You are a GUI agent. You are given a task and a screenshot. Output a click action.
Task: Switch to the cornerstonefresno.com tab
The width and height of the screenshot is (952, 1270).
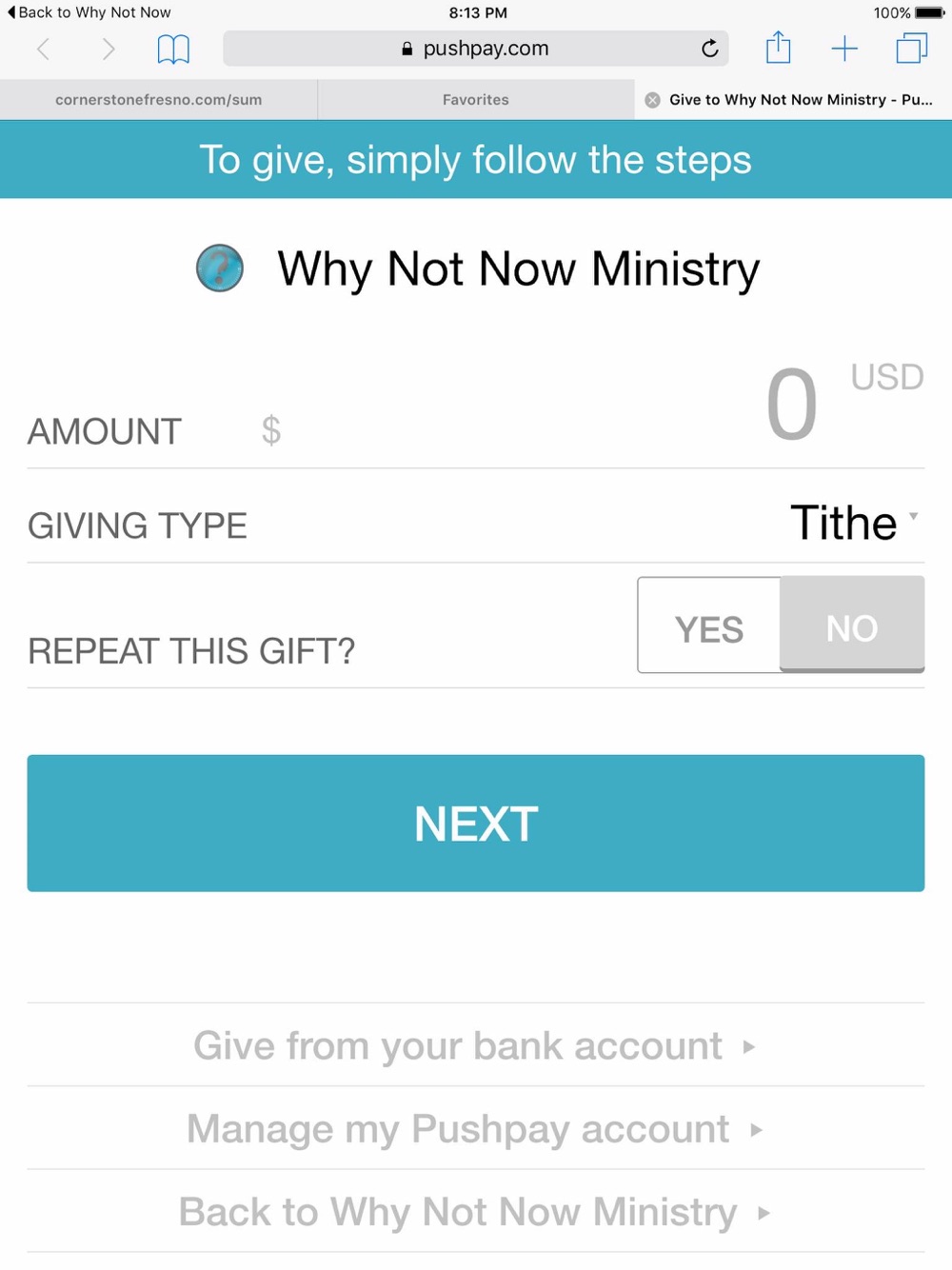click(x=159, y=100)
